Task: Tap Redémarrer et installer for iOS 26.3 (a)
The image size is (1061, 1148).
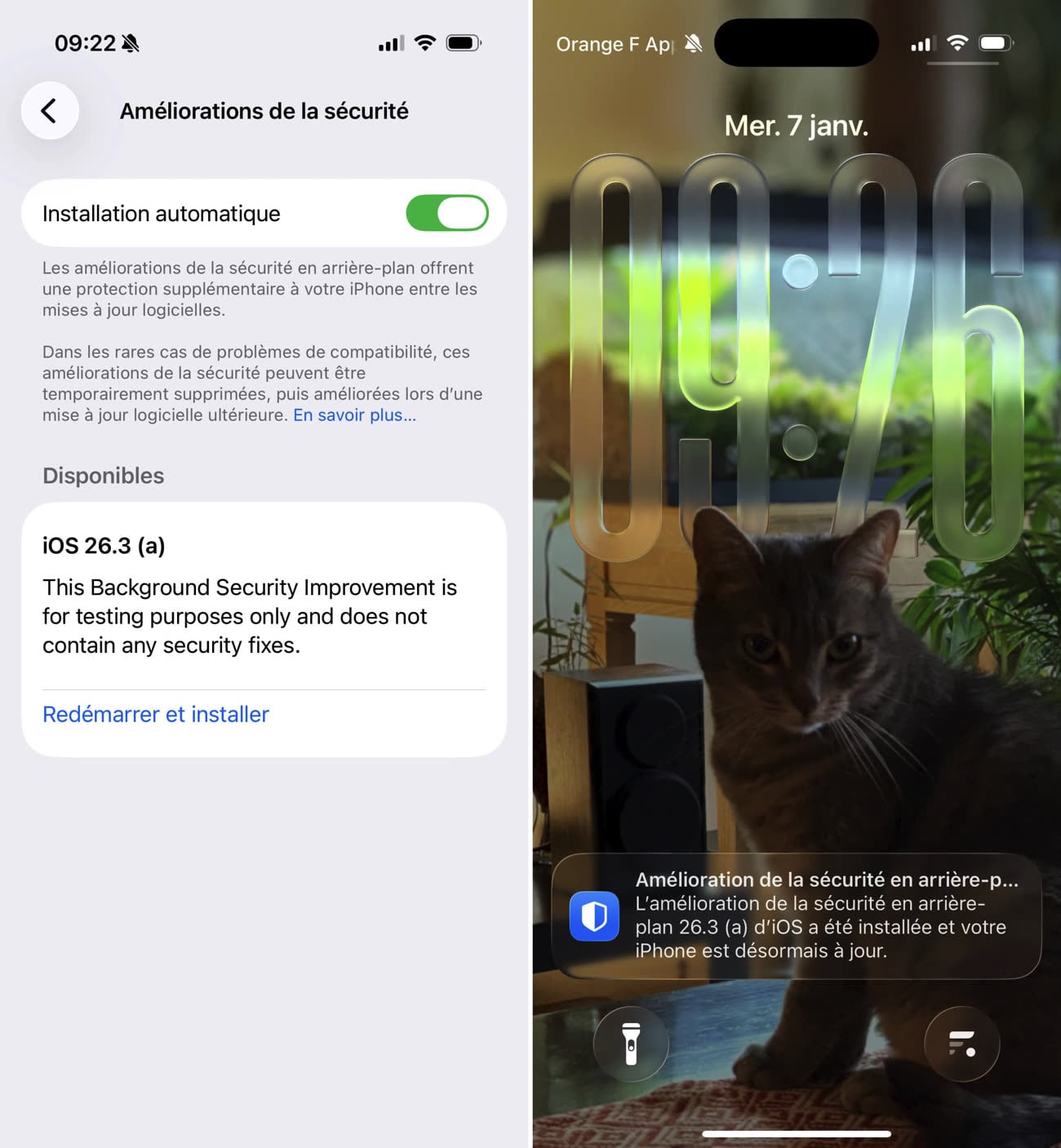Action: (155, 714)
